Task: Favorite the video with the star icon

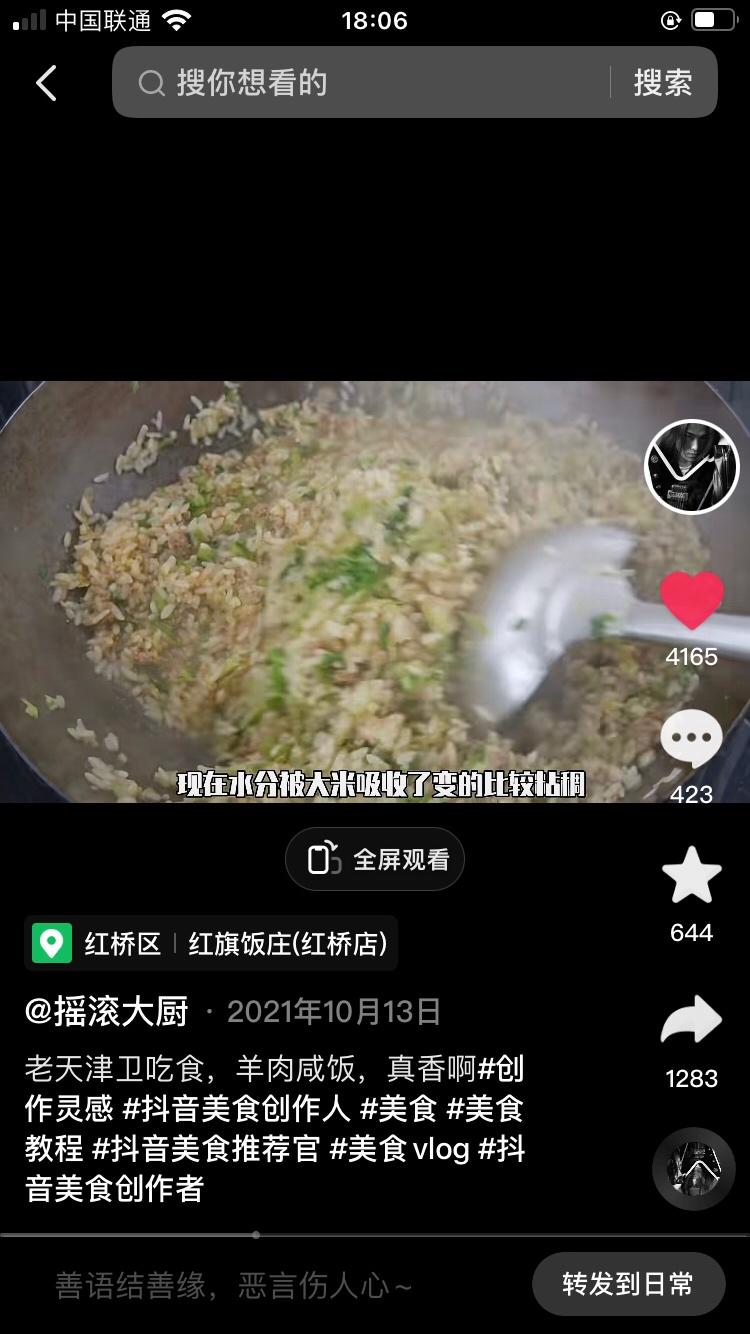Action: (x=691, y=875)
